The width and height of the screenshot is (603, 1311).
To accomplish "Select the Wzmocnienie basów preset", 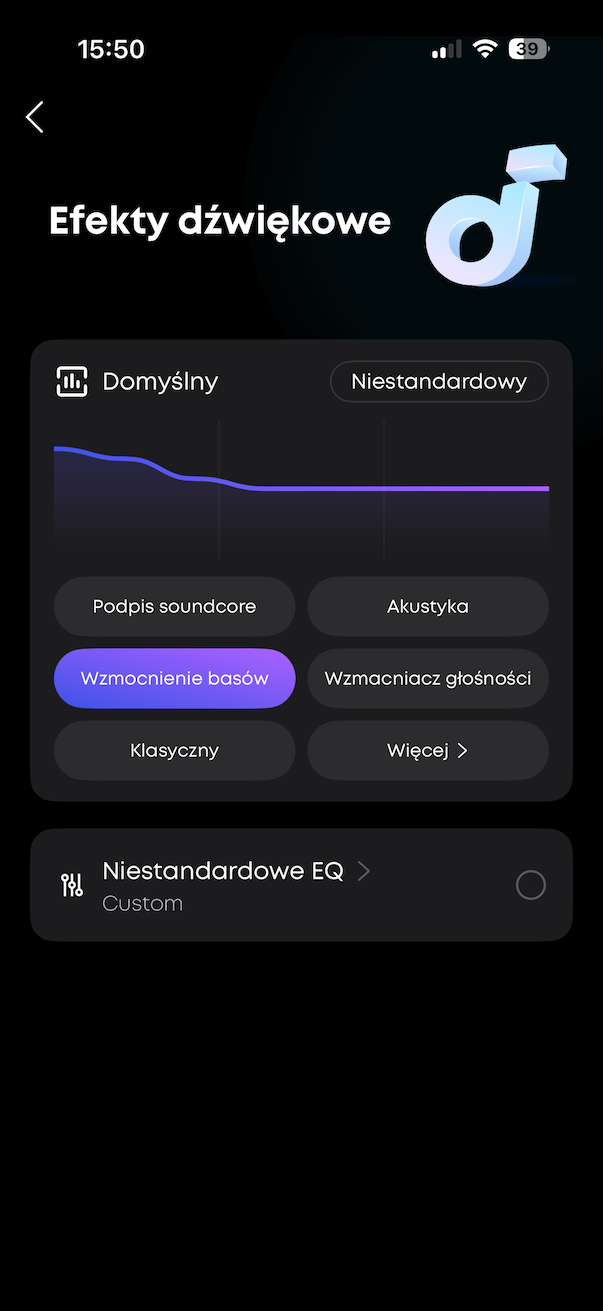I will click(175, 678).
